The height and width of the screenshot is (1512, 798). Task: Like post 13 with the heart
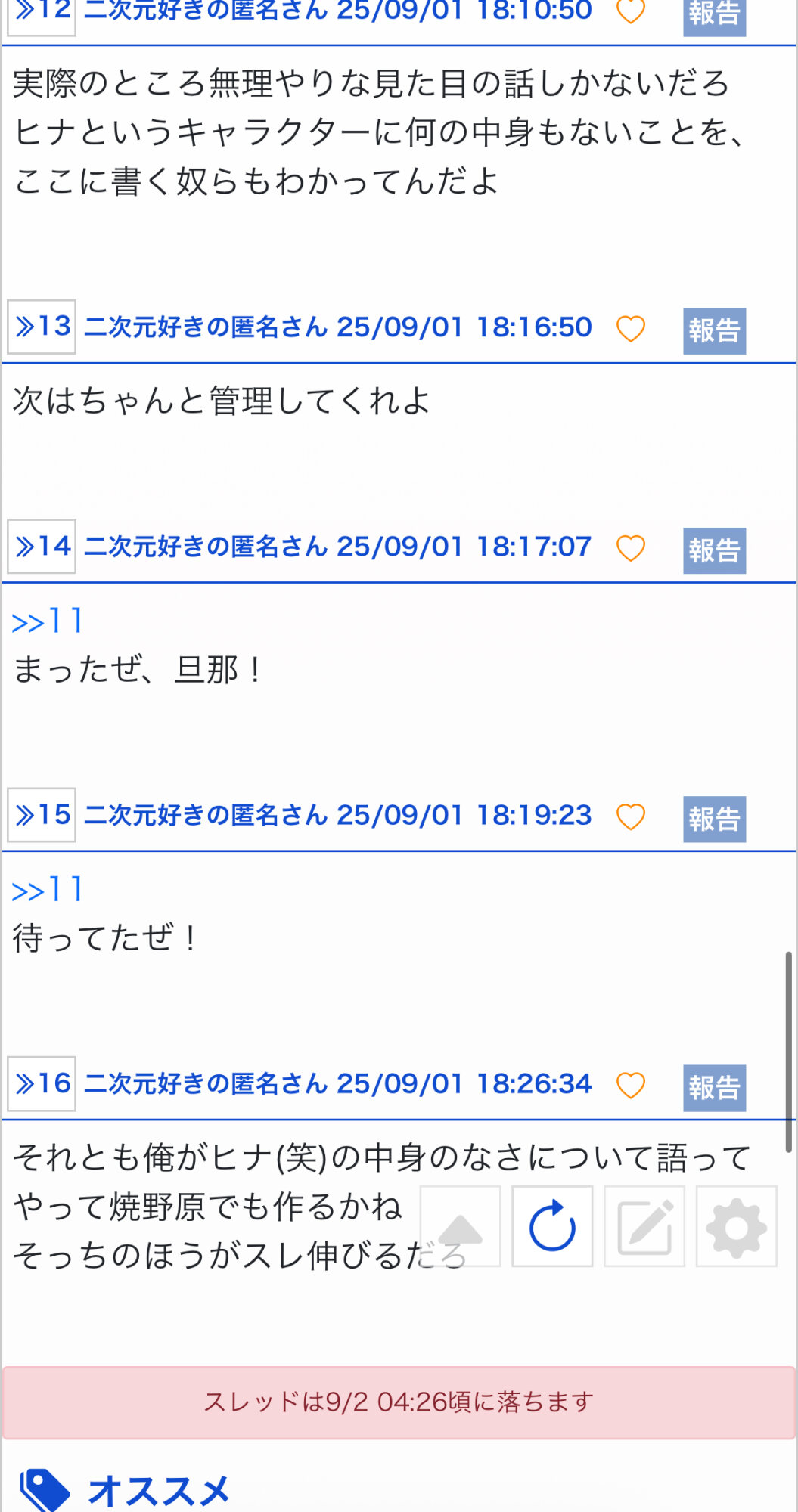point(630,329)
